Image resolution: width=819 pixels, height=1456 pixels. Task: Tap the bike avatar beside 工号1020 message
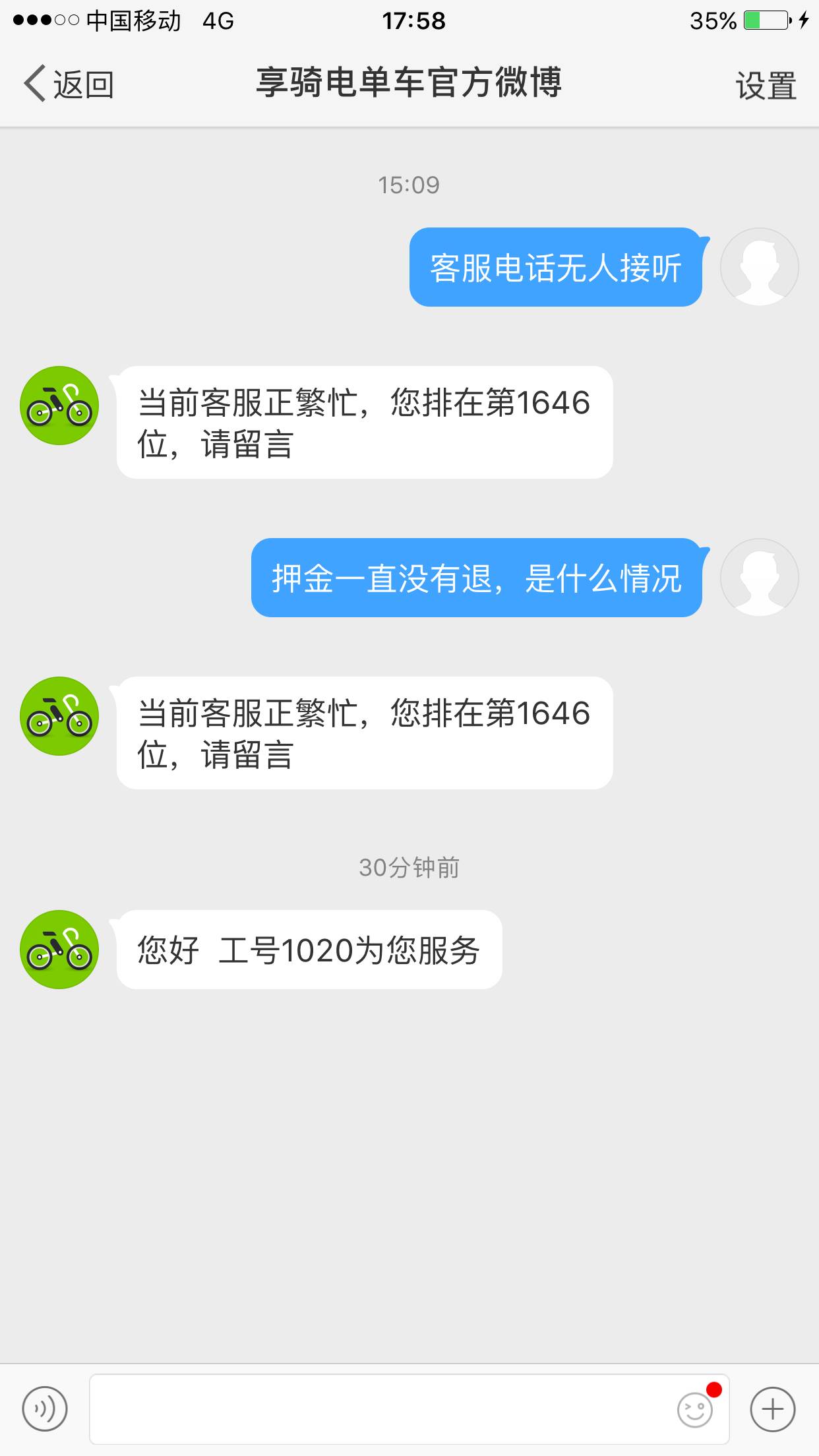[59, 950]
